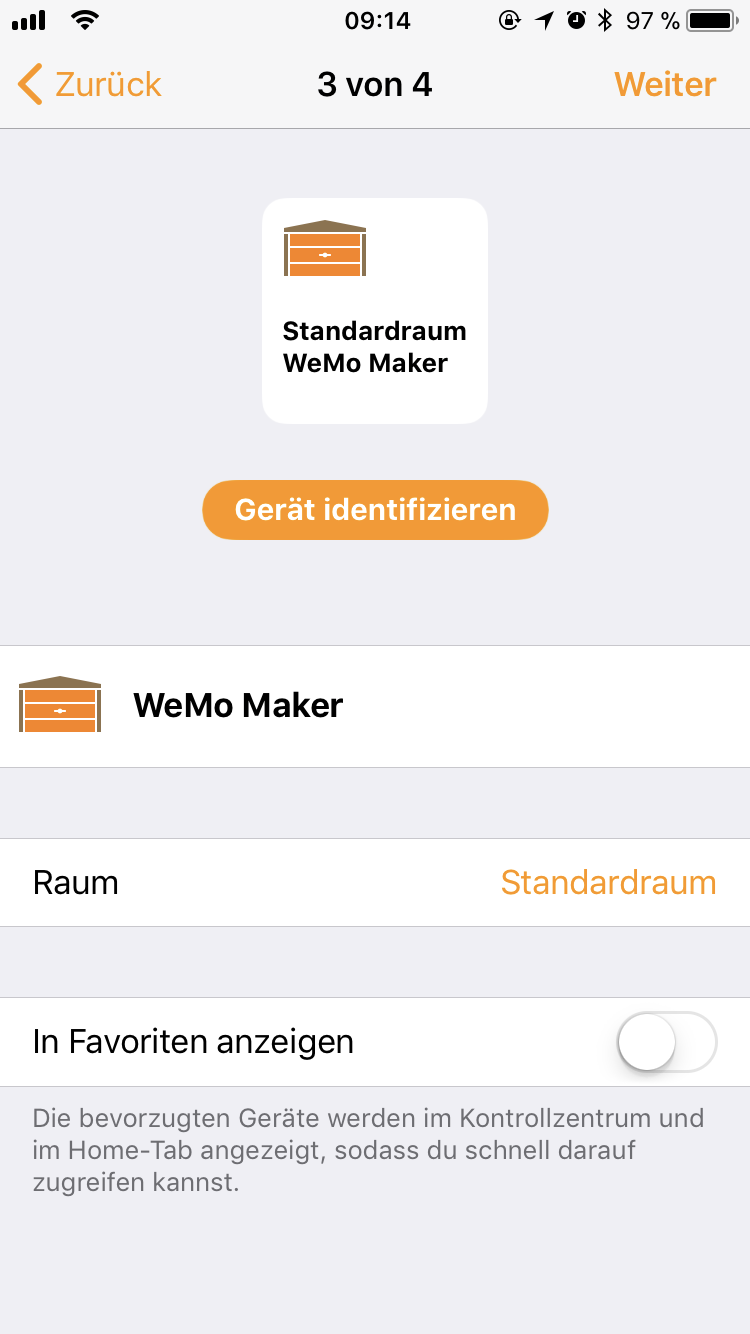Go back with the Zurück button

point(90,85)
